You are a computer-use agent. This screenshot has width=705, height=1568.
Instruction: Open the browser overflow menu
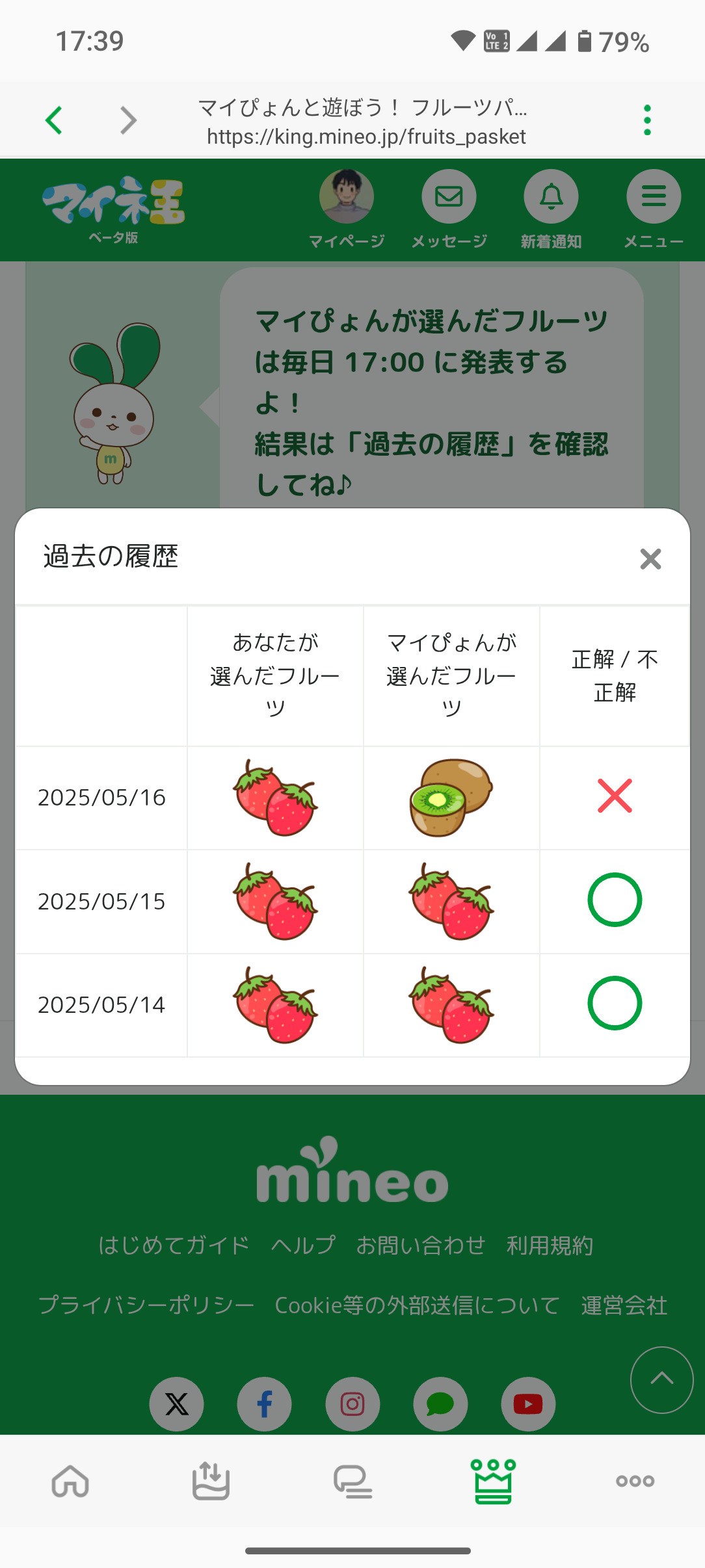646,120
